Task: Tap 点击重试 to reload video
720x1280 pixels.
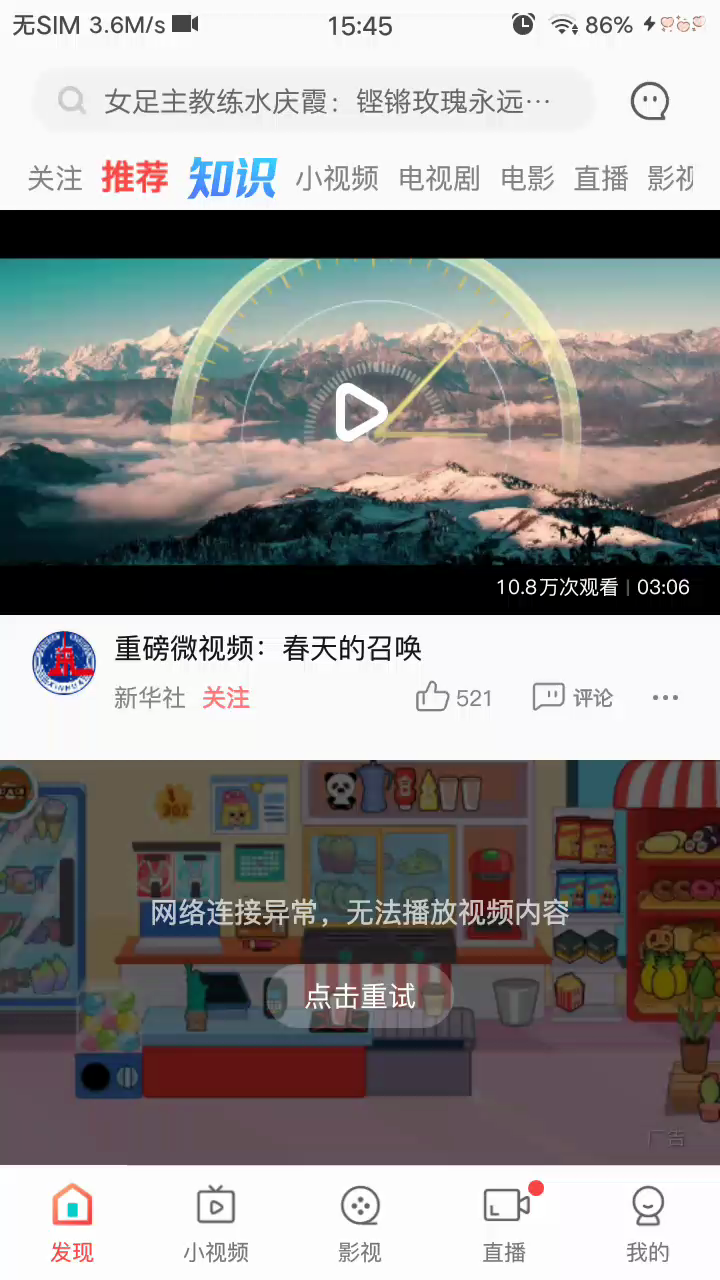Action: coord(360,996)
